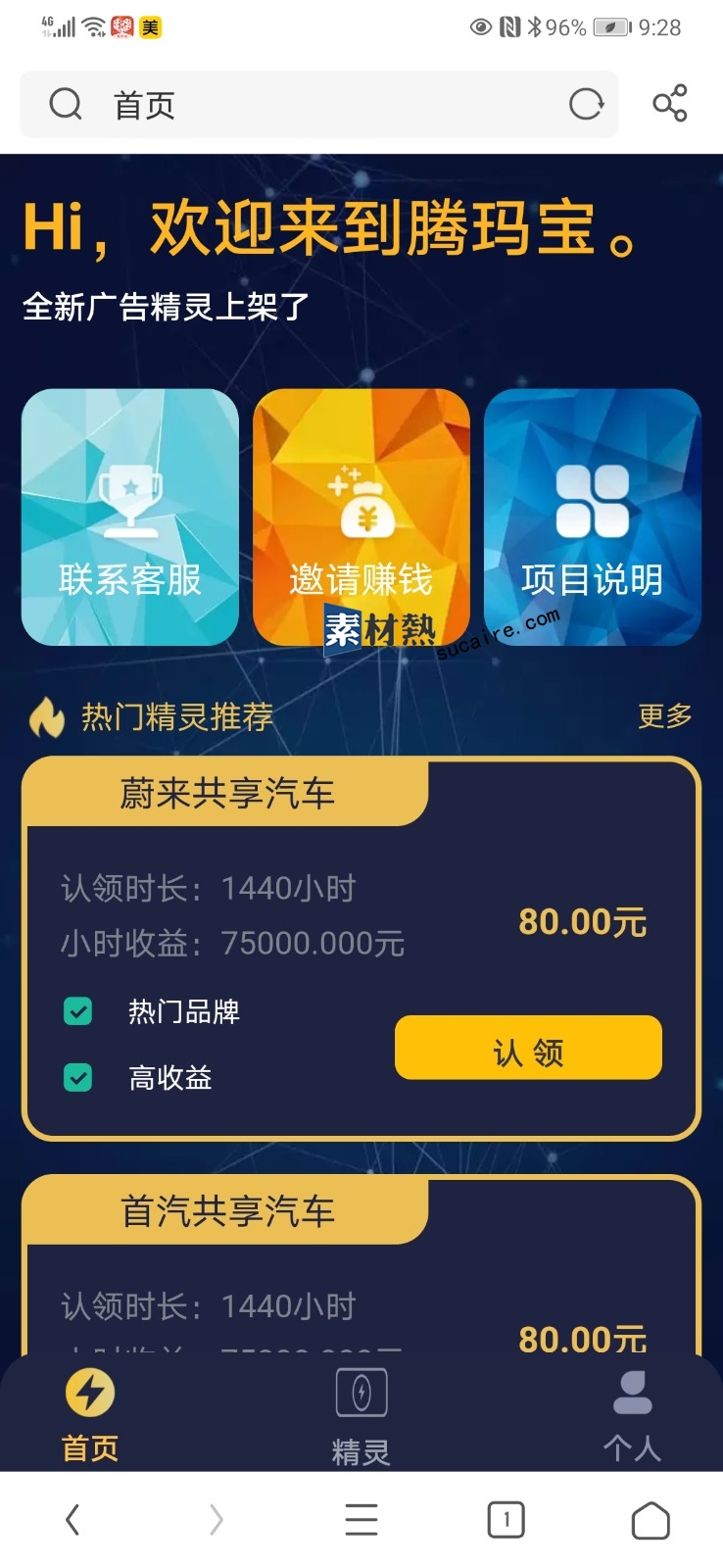Open the browser menu
723x1568 pixels.
pos(361,1521)
